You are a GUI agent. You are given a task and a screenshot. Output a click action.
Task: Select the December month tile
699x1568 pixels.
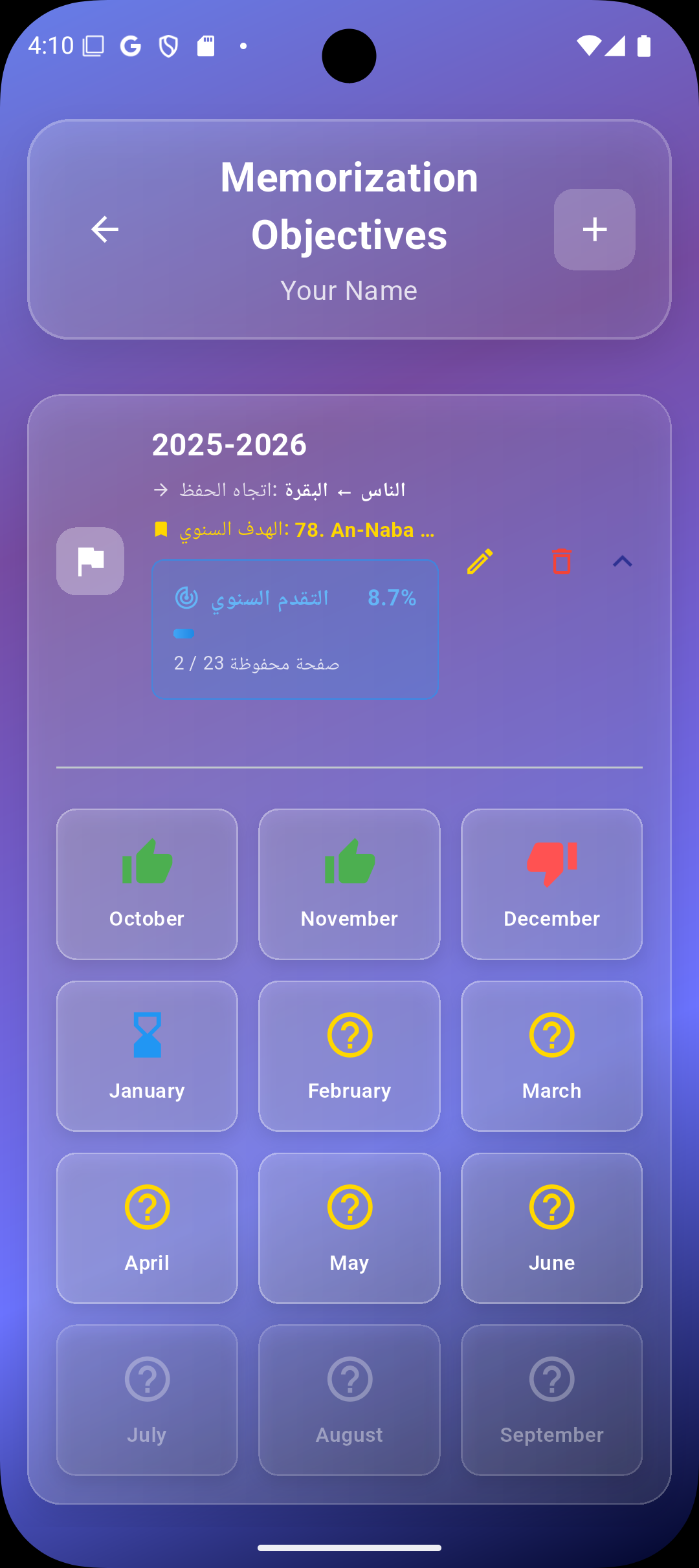(551, 884)
